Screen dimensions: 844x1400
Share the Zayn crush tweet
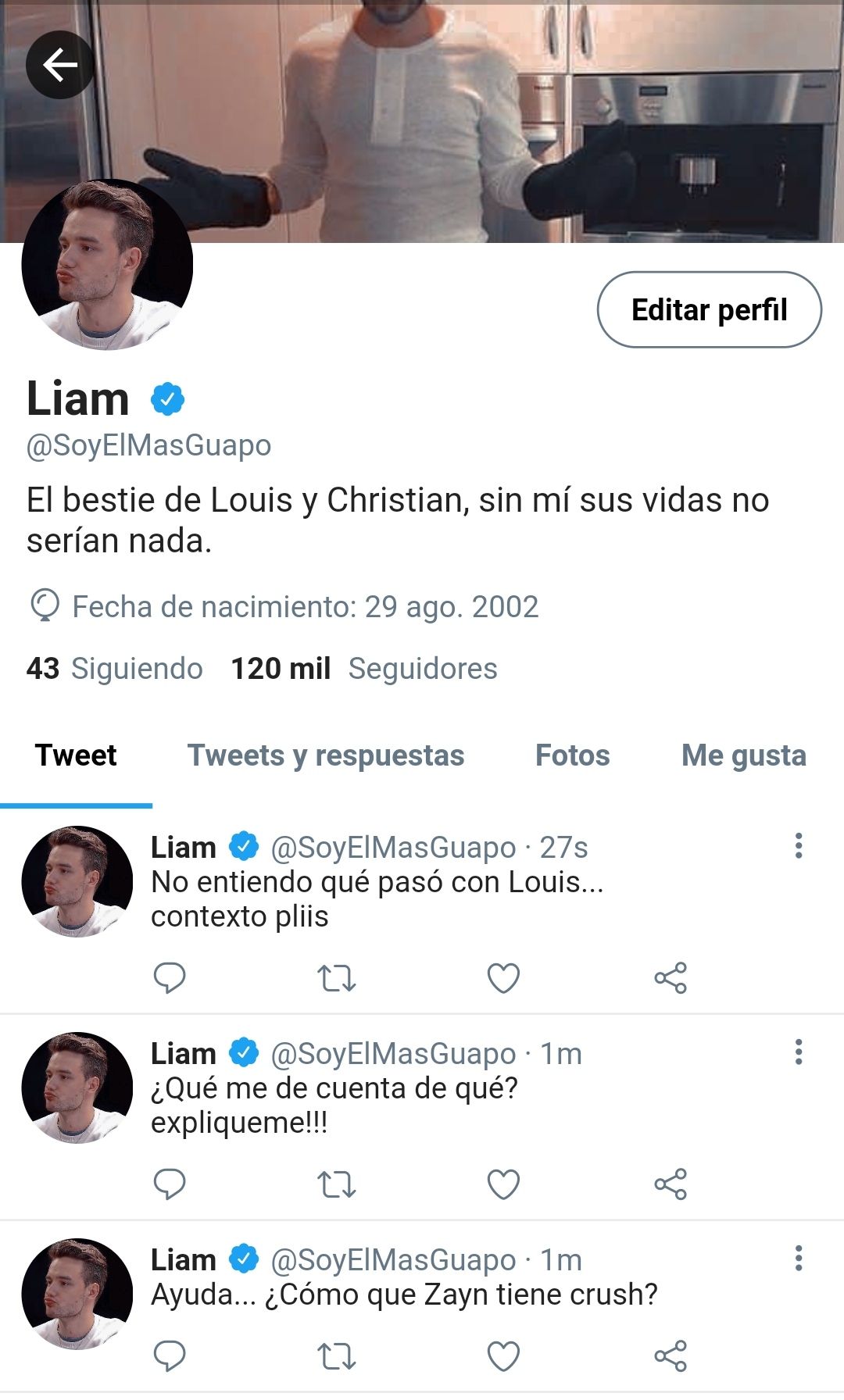coord(671,1356)
